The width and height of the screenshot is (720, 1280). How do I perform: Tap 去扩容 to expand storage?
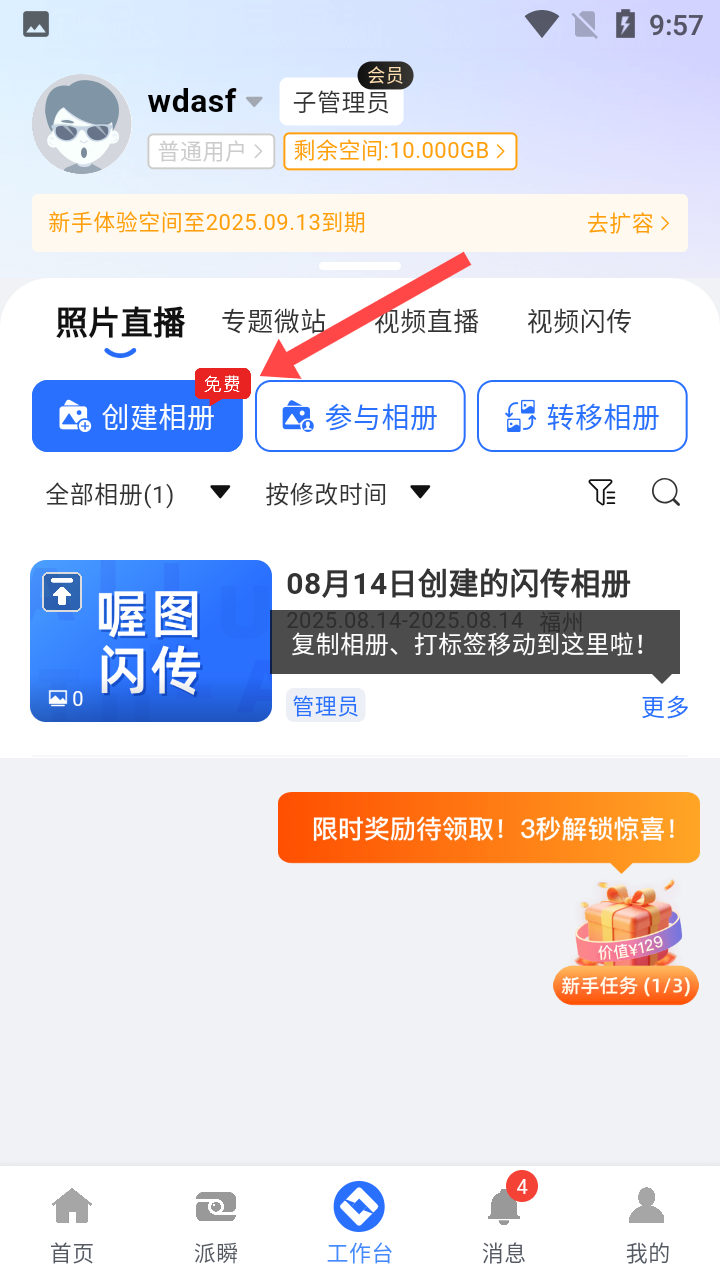pyautogui.click(x=628, y=223)
